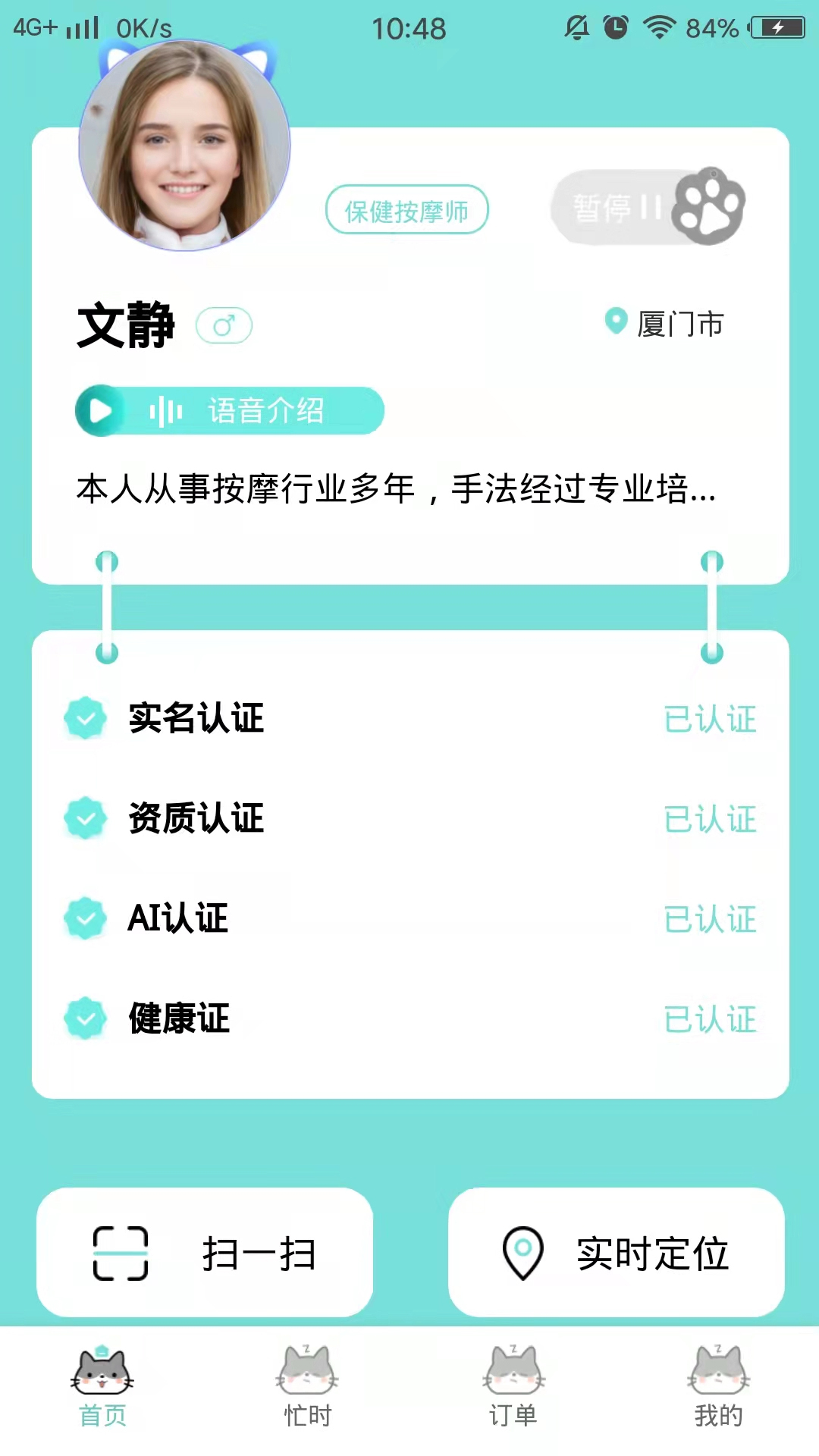Open the 我的 tab
The image size is (819, 1456).
pyautogui.click(x=719, y=1387)
